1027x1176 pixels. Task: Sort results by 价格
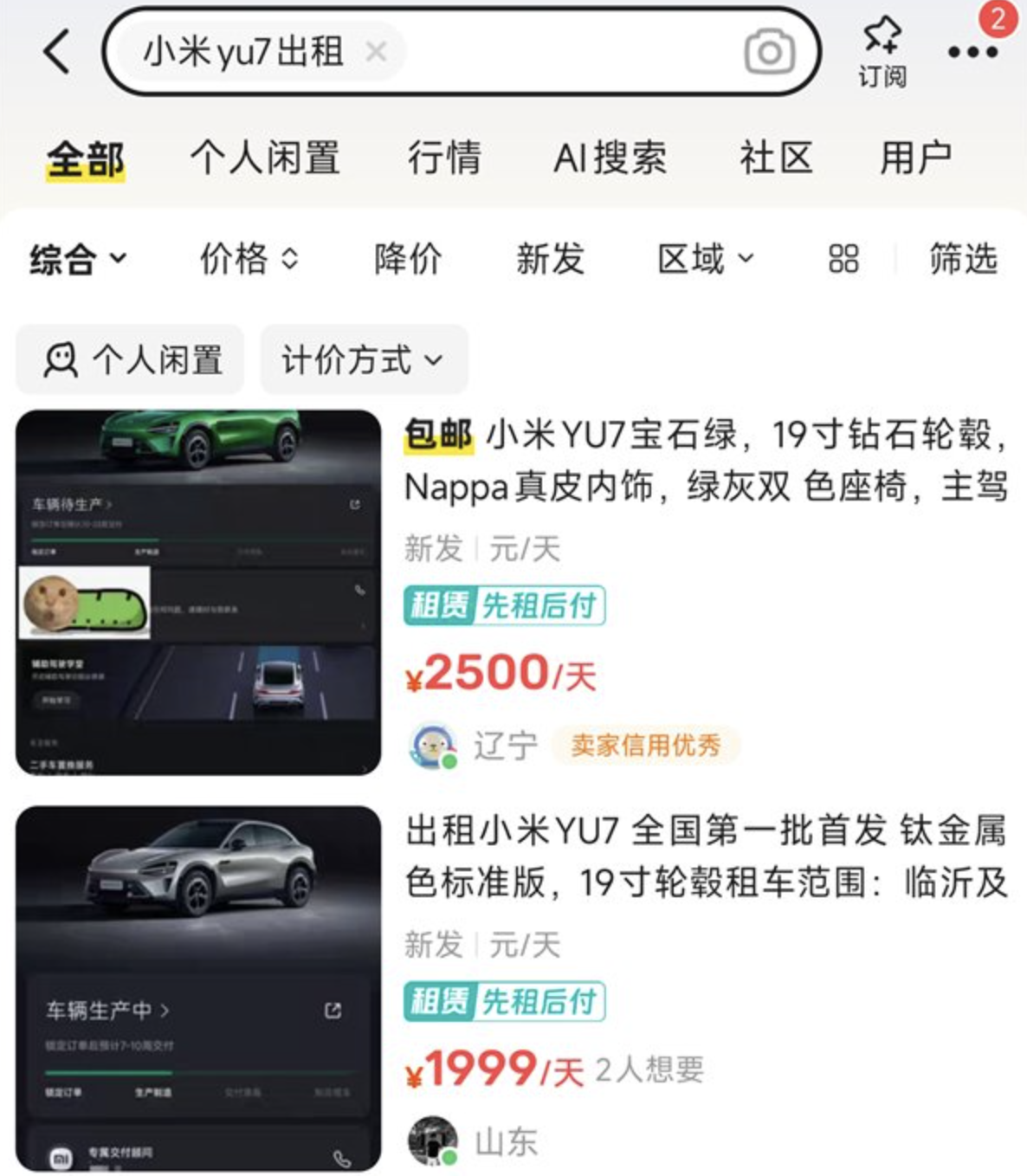[249, 259]
